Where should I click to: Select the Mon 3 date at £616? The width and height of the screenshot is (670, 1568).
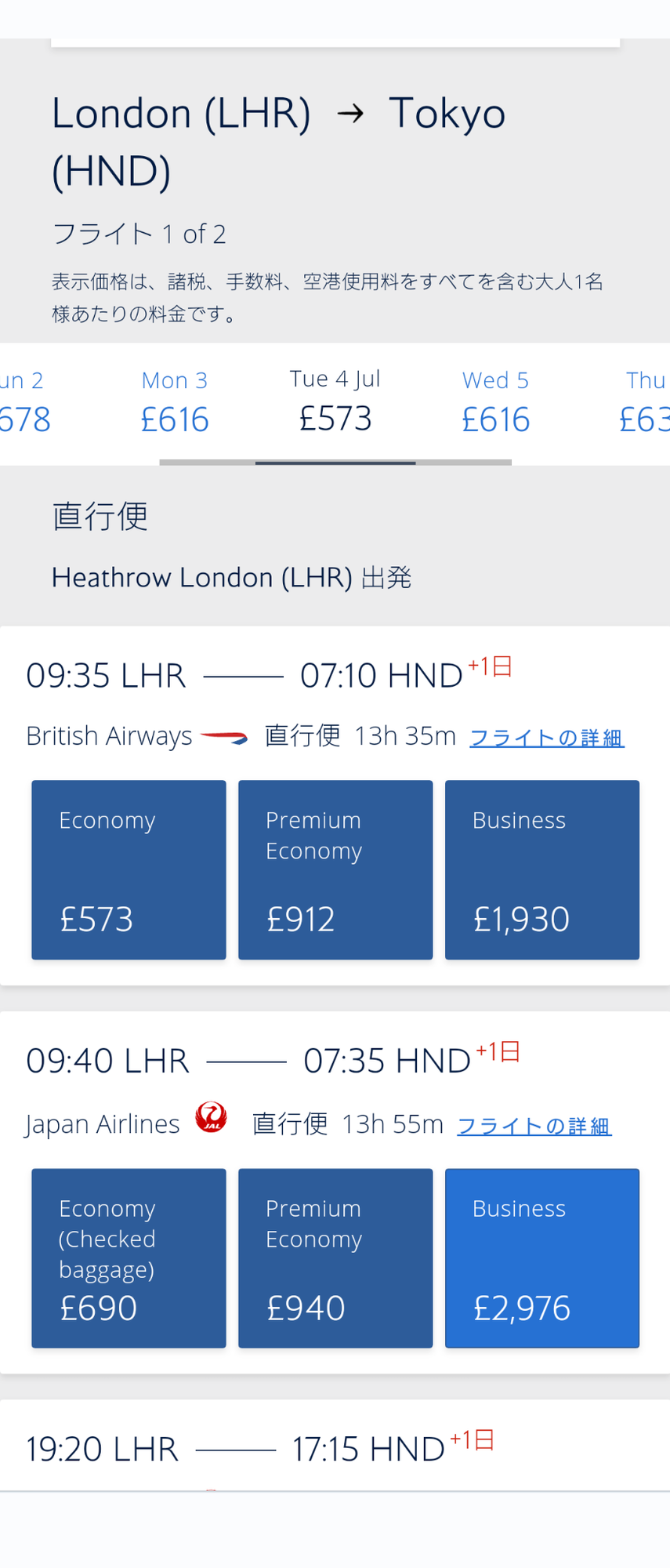click(175, 402)
